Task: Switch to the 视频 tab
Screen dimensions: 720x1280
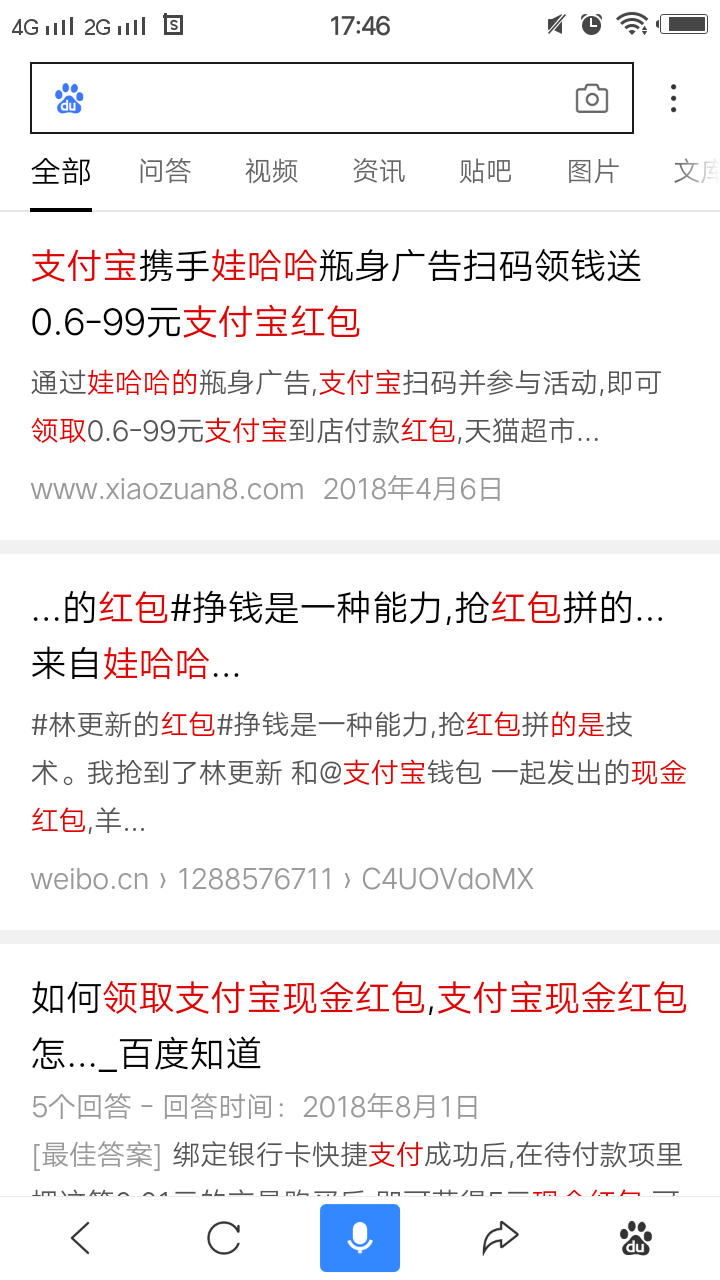Action: (x=272, y=171)
